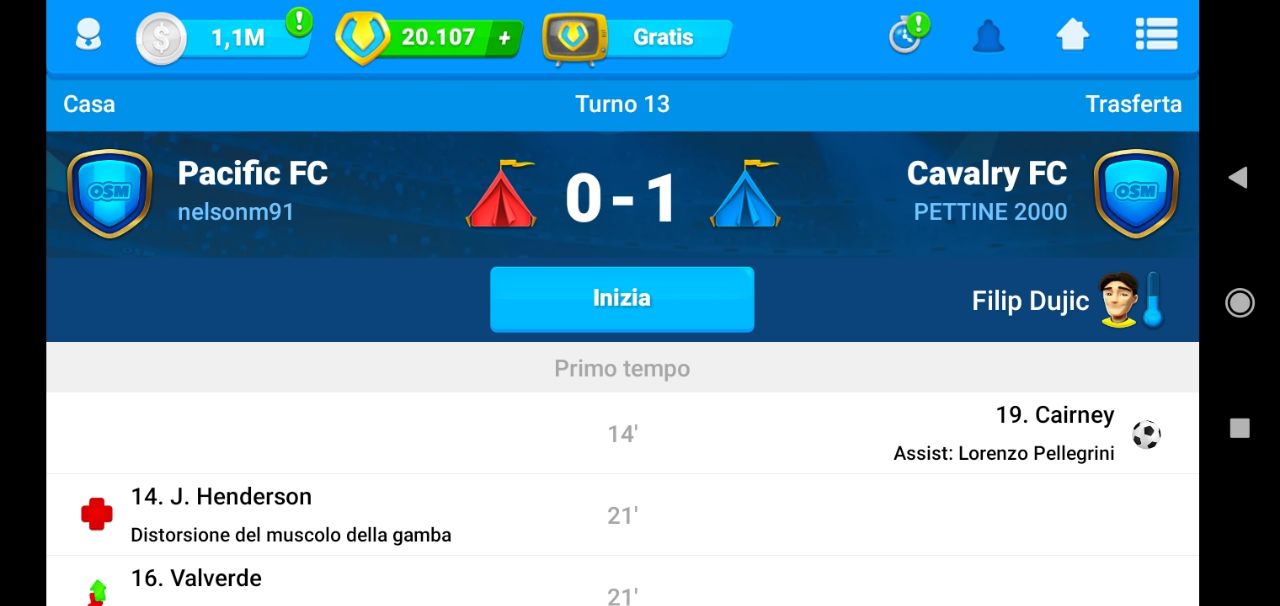Tap the Inizia button
Screen dimensions: 1280x606
pos(621,298)
